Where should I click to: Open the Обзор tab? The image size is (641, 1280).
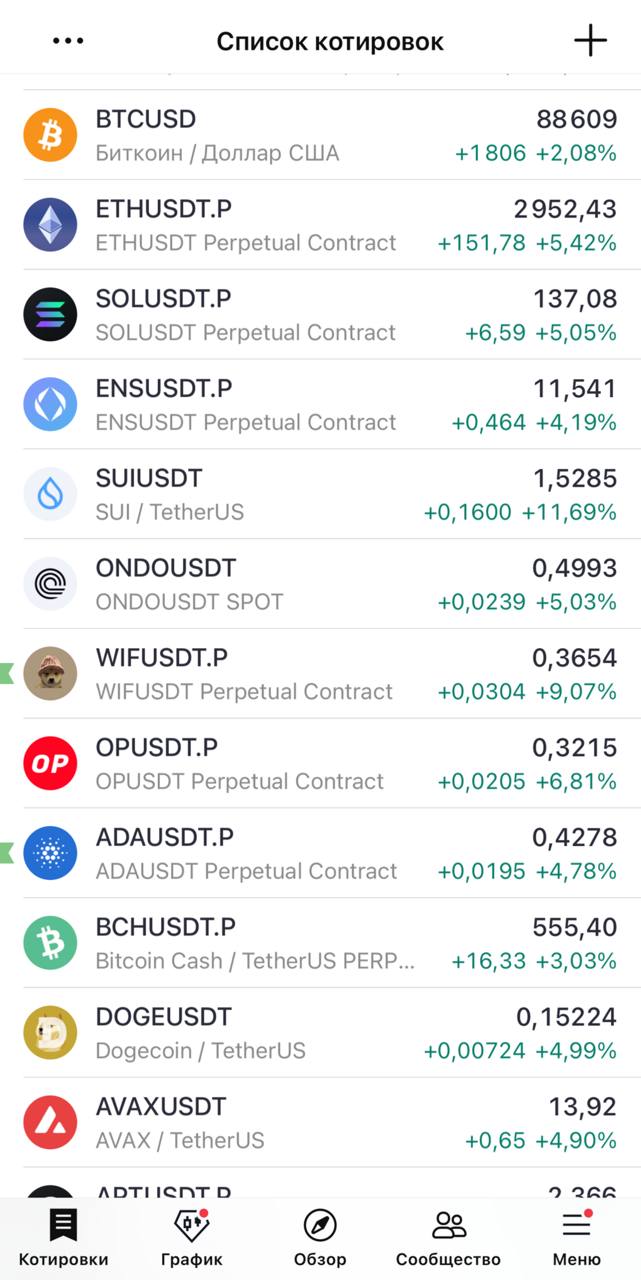[x=320, y=1238]
